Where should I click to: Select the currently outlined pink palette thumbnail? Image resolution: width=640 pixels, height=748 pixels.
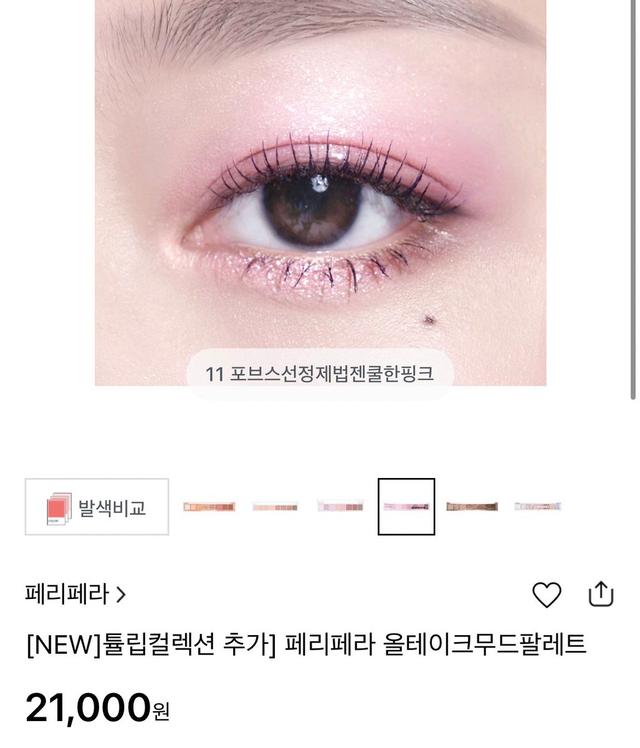pos(406,507)
